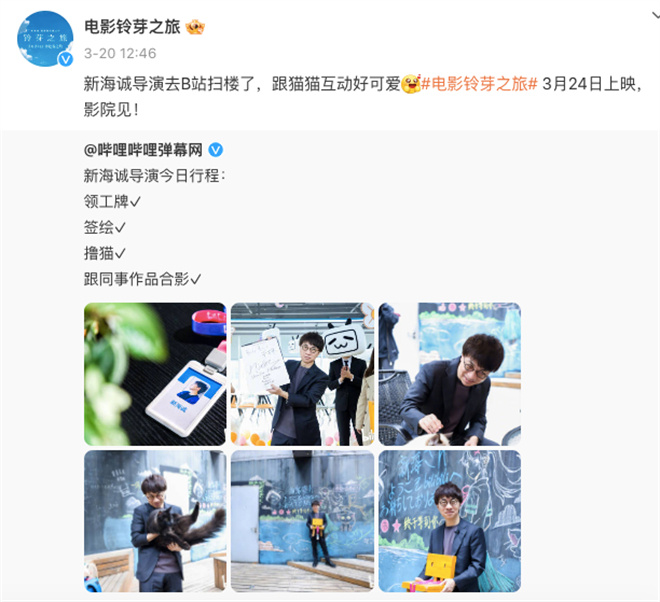View photo of director holding black cat
This screenshot has width=660, height=602.
(x=155, y=520)
